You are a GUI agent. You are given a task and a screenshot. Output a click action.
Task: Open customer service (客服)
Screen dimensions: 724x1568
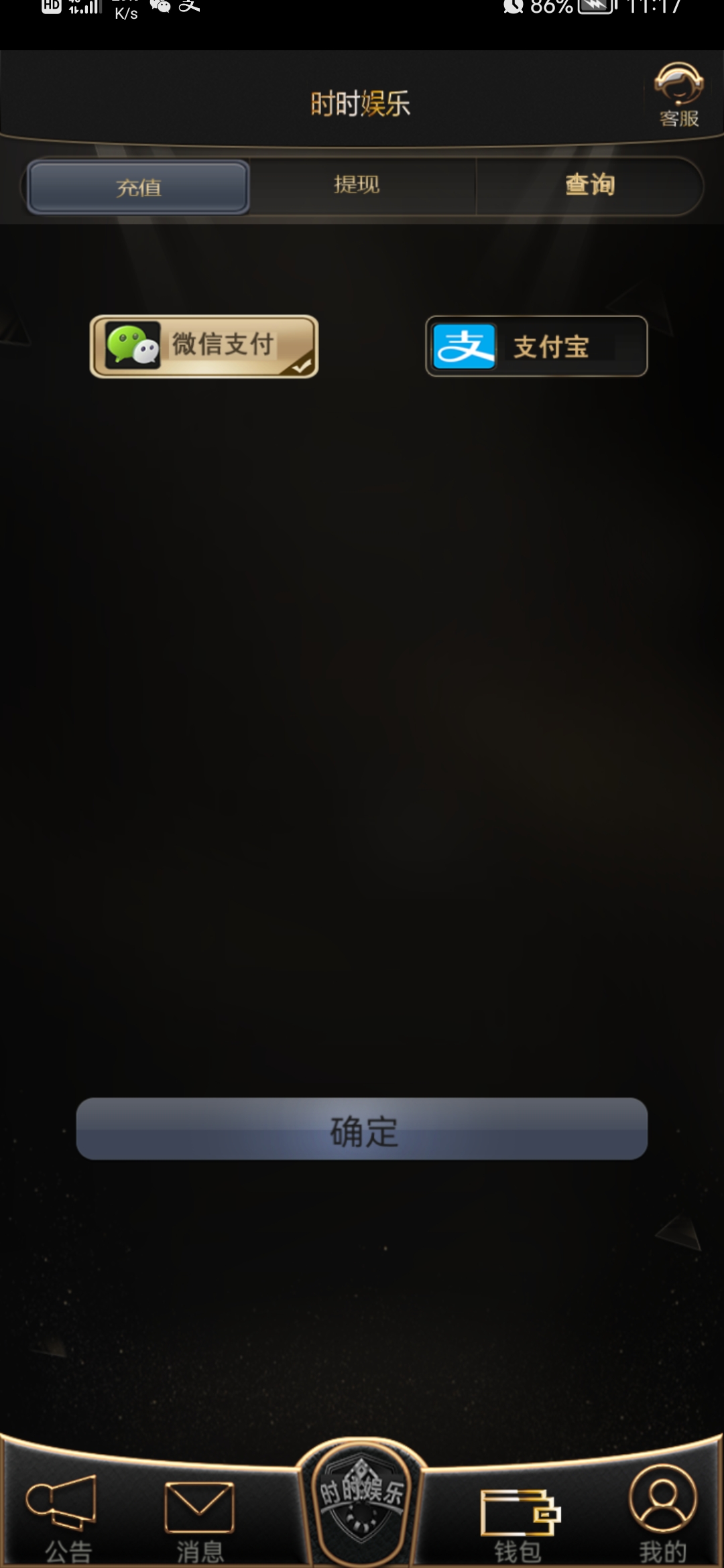pyautogui.click(x=678, y=94)
